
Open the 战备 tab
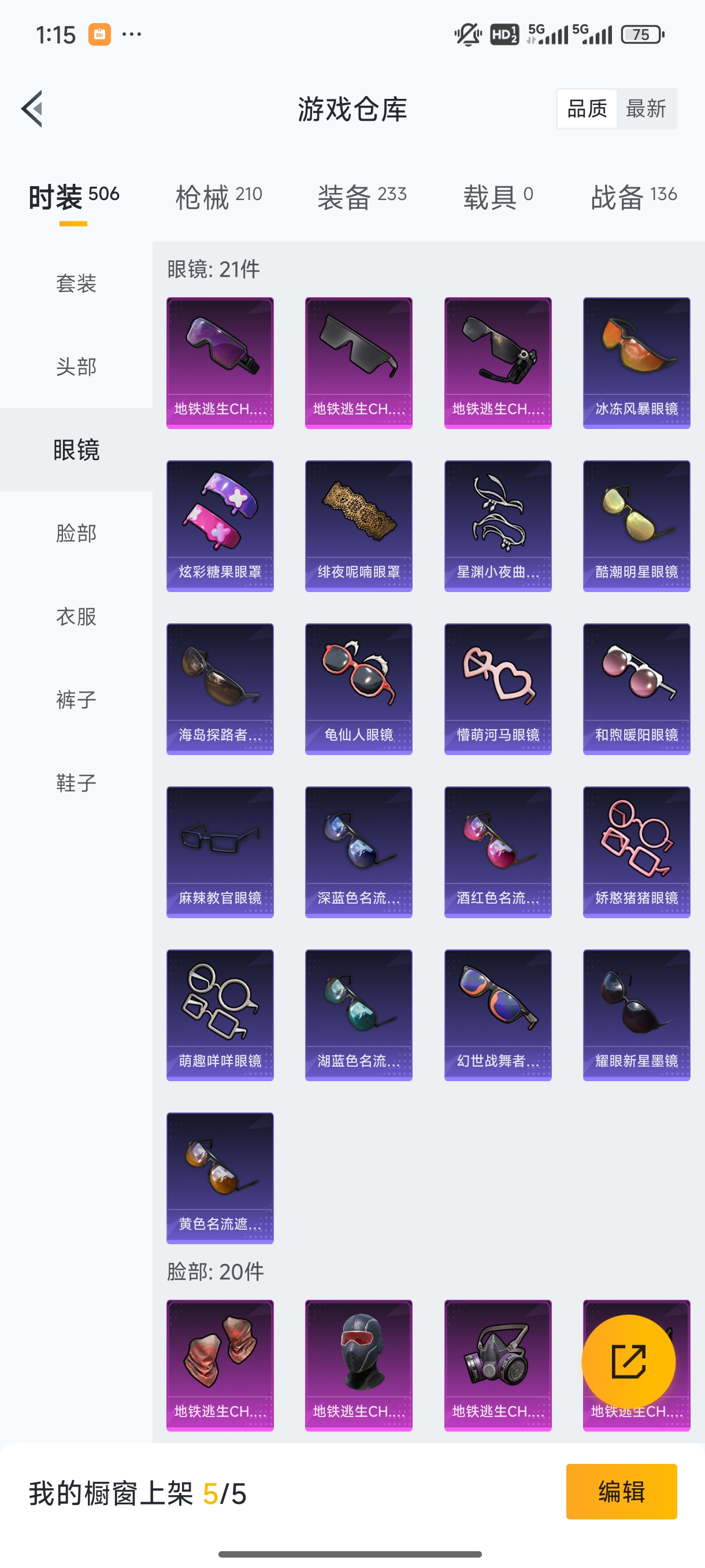(634, 197)
